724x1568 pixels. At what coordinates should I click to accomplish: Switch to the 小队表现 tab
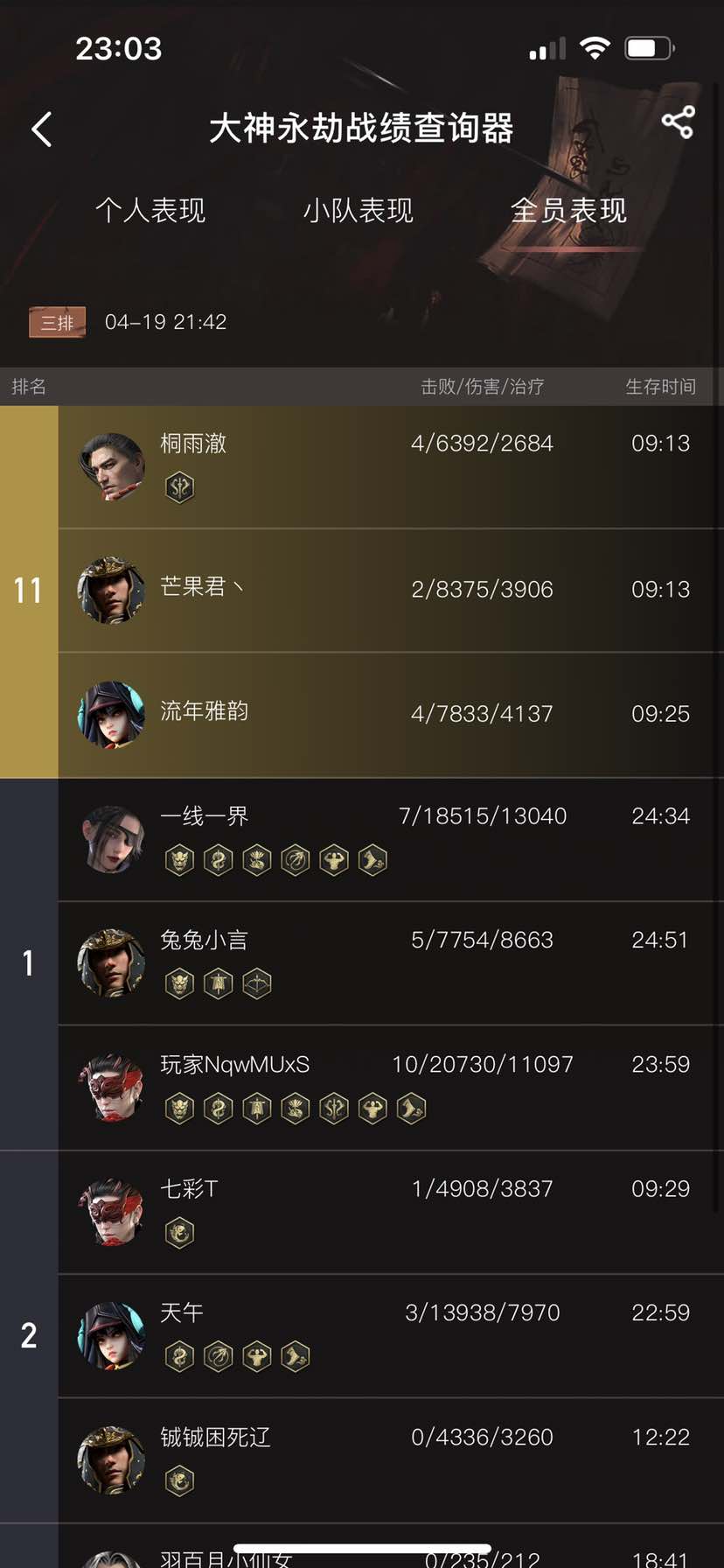[x=359, y=211]
